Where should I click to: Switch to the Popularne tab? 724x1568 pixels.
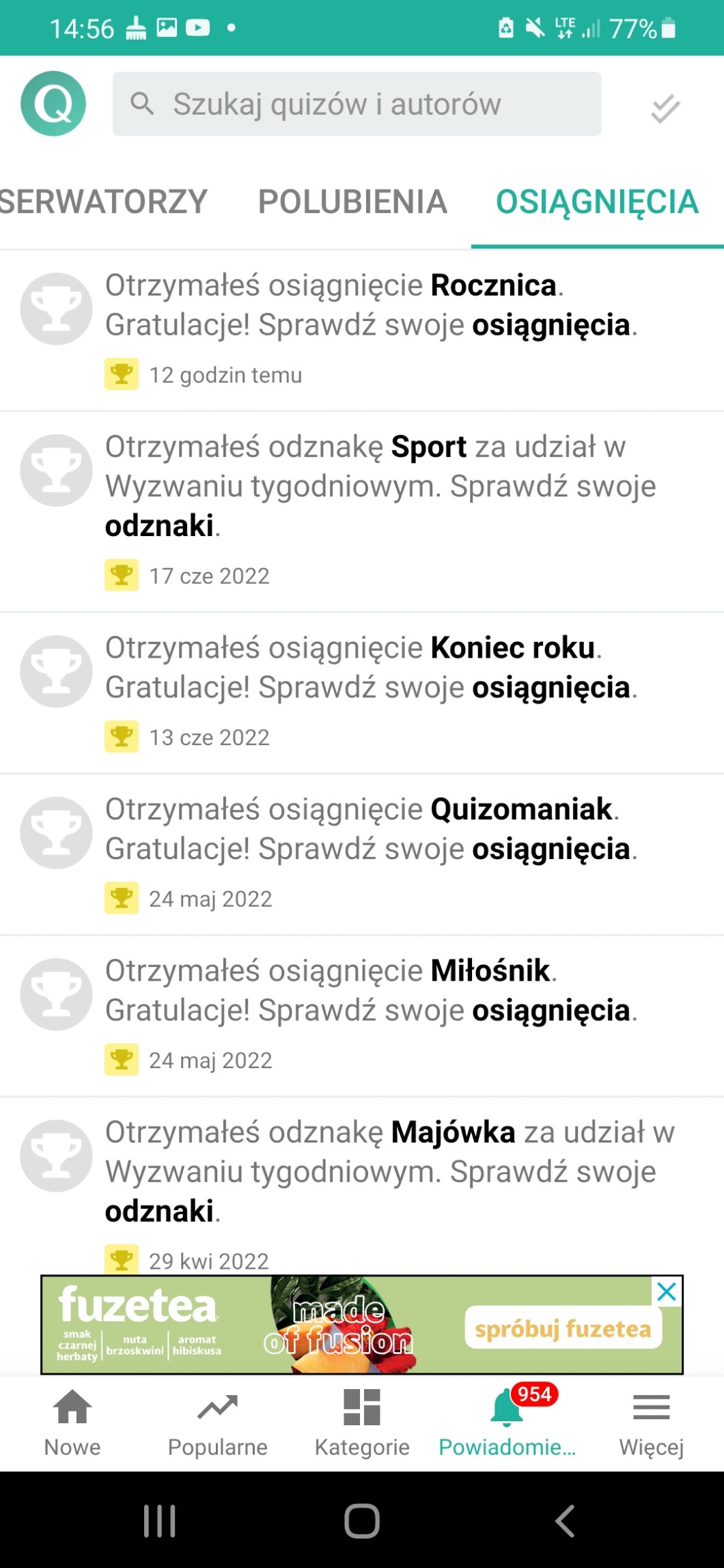click(x=217, y=1423)
